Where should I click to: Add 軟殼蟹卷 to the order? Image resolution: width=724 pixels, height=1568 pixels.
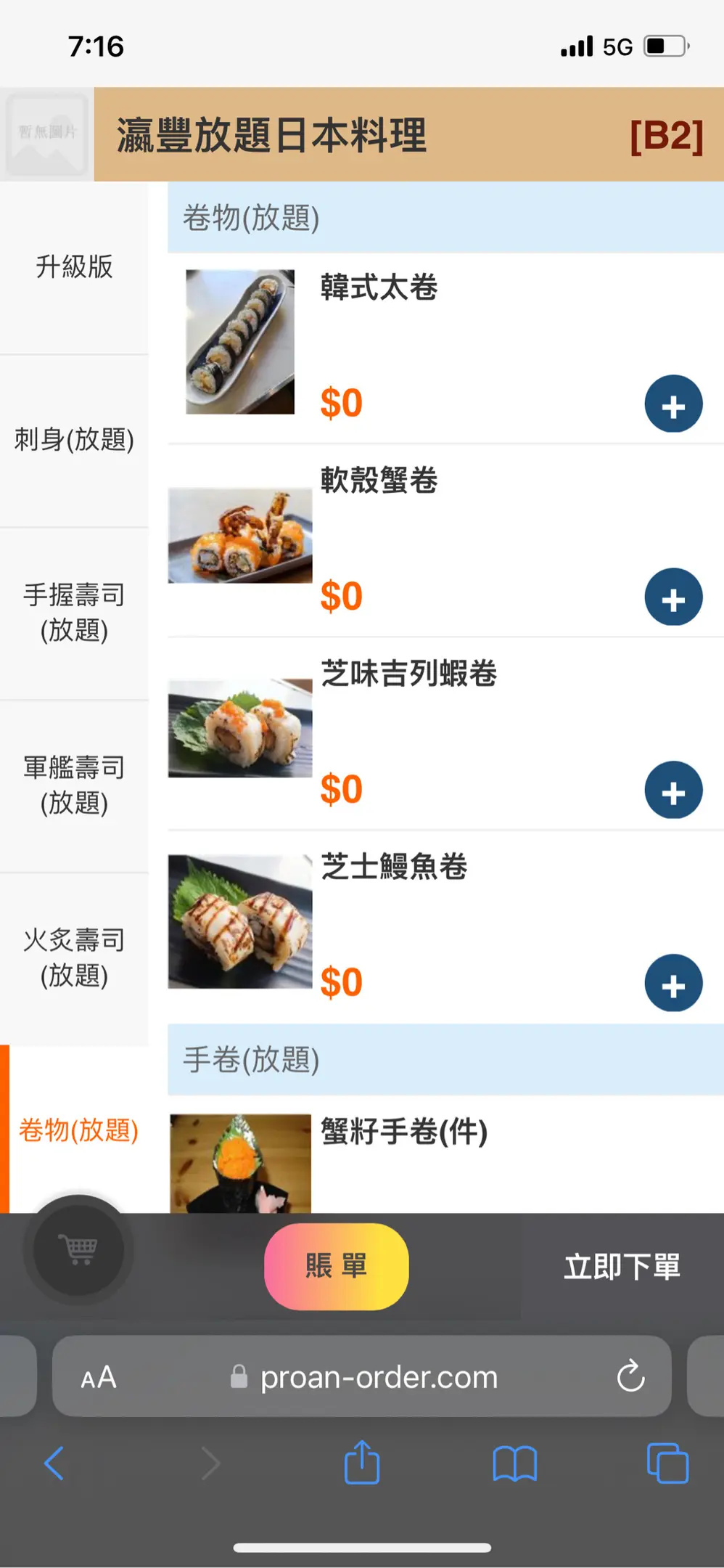tap(672, 597)
